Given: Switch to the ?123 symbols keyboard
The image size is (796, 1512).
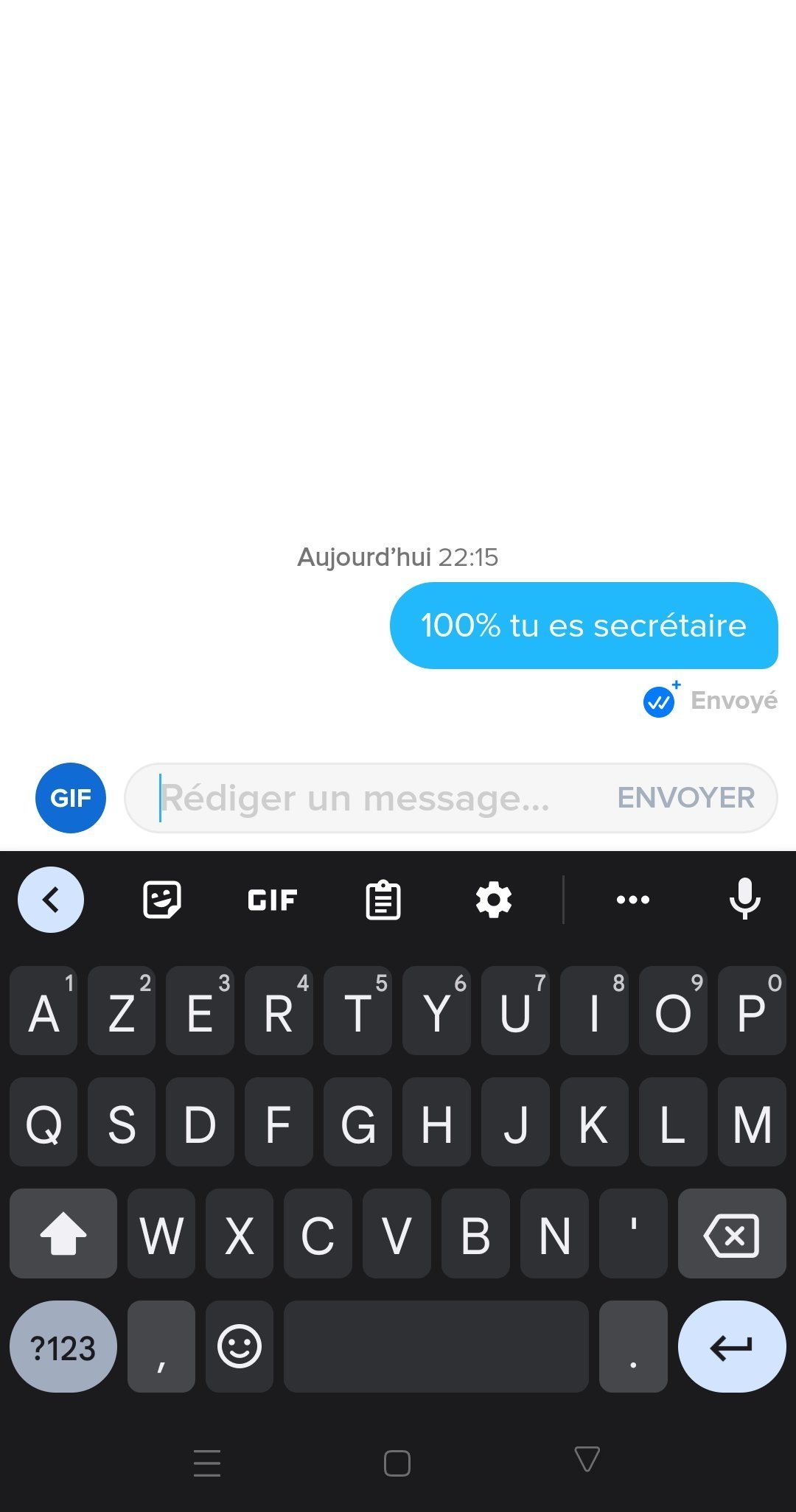Looking at the screenshot, I should (x=63, y=1346).
